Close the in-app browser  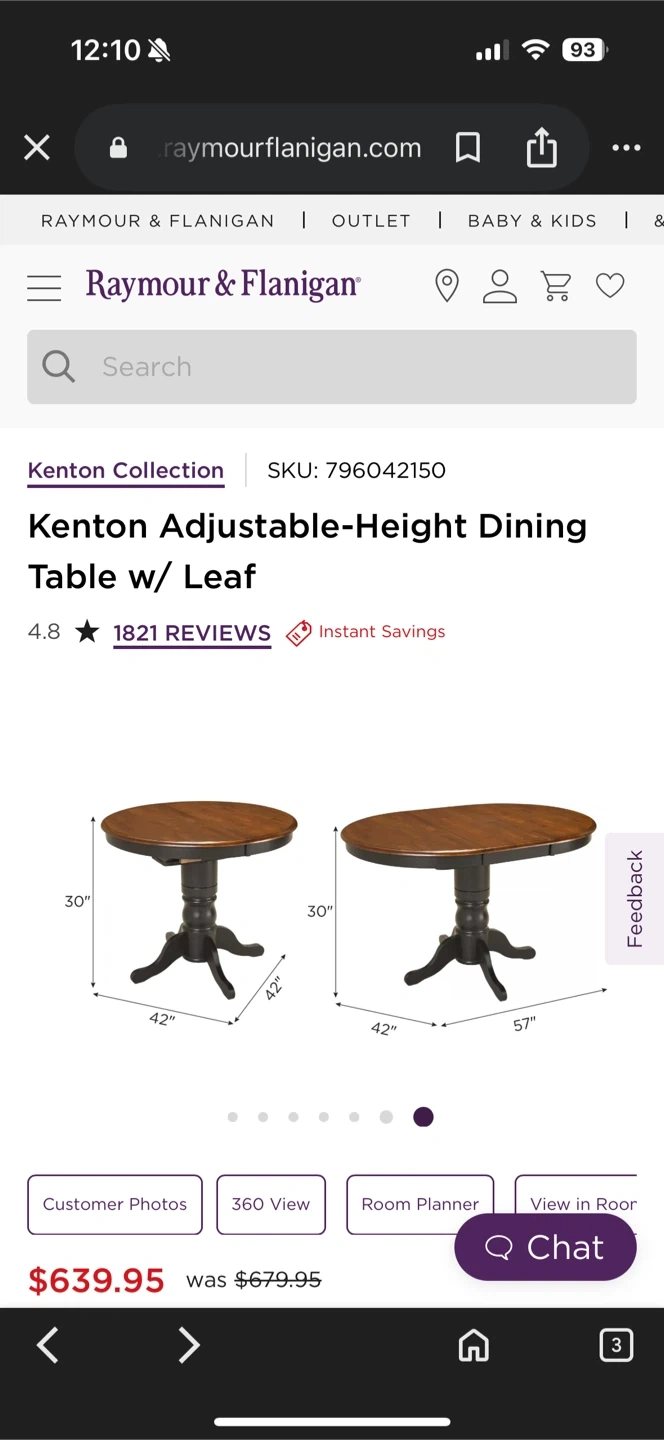pyautogui.click(x=37, y=149)
